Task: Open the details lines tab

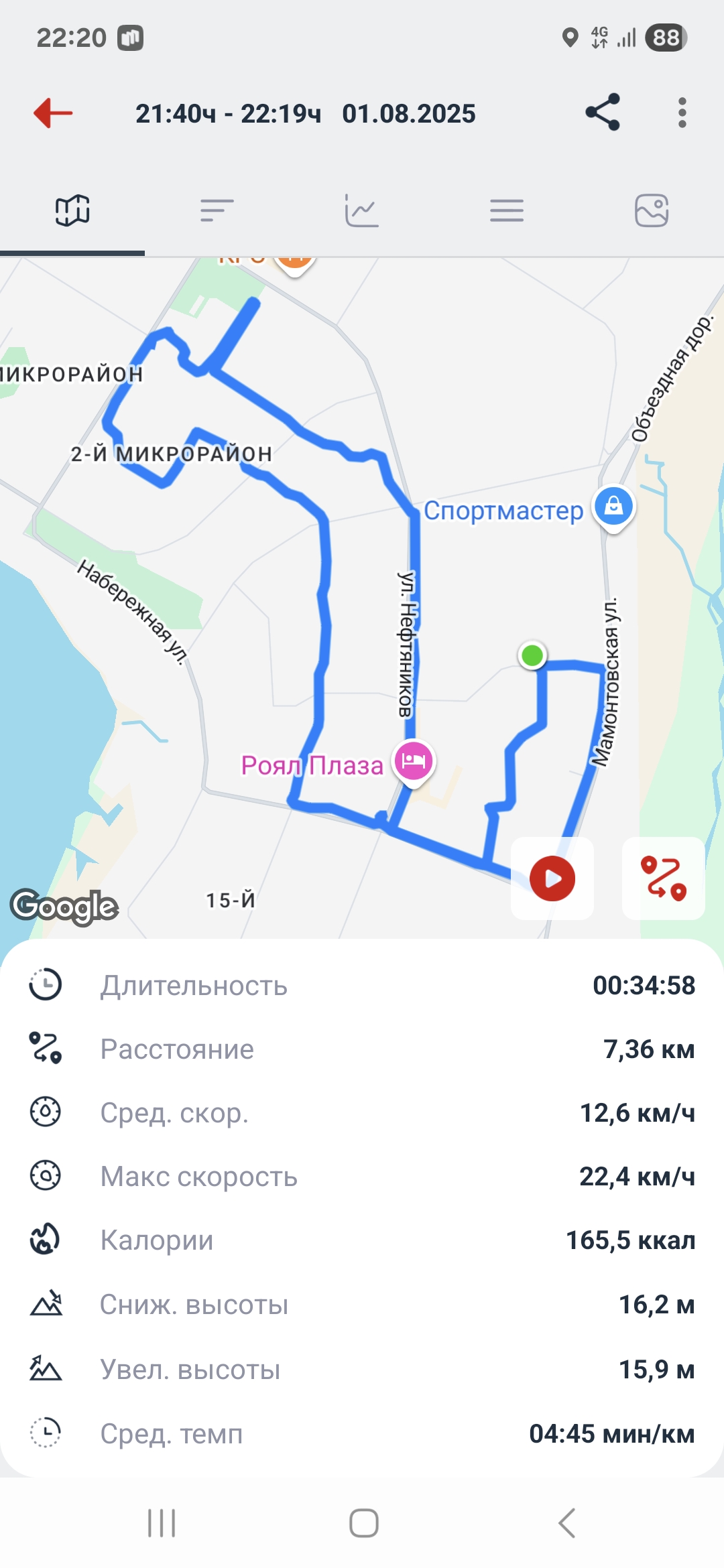Action: pos(507,211)
